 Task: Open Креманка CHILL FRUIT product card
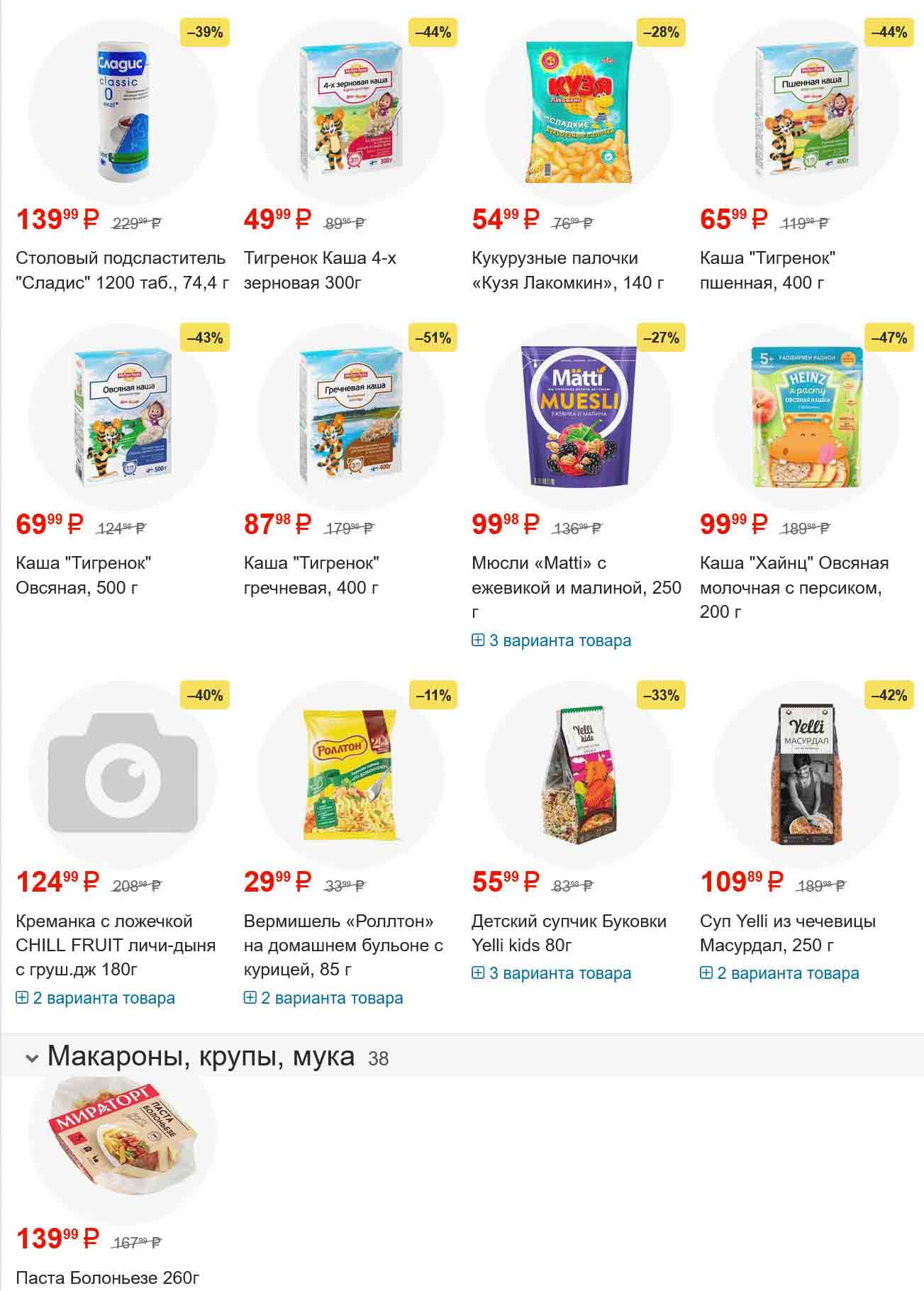click(115, 945)
